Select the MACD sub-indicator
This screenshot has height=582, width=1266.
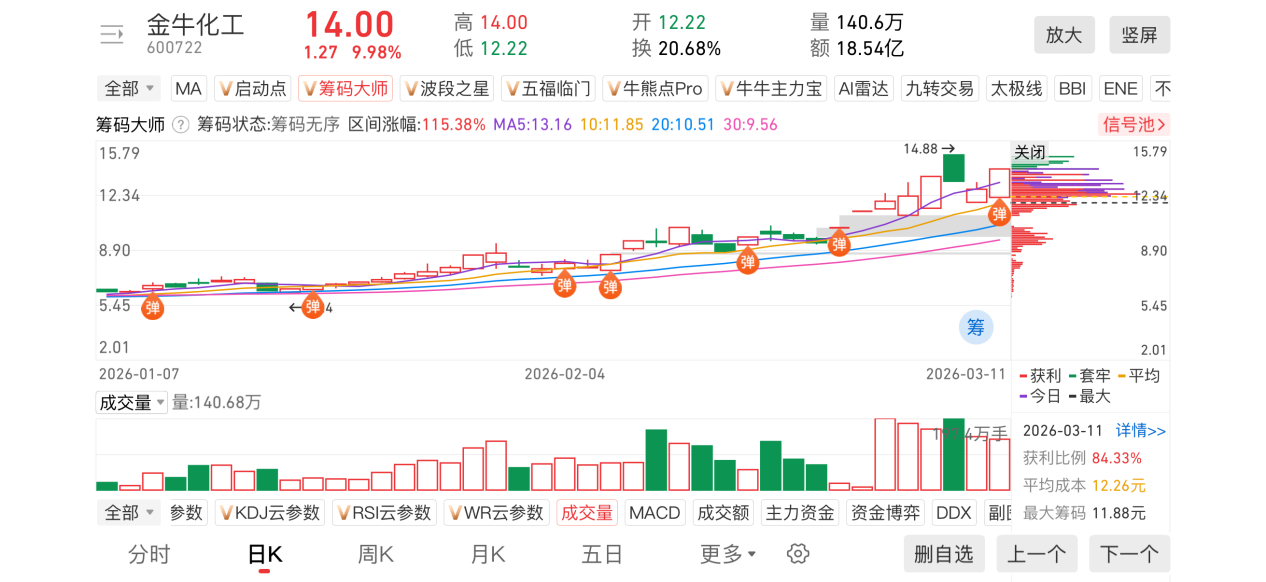(x=654, y=513)
